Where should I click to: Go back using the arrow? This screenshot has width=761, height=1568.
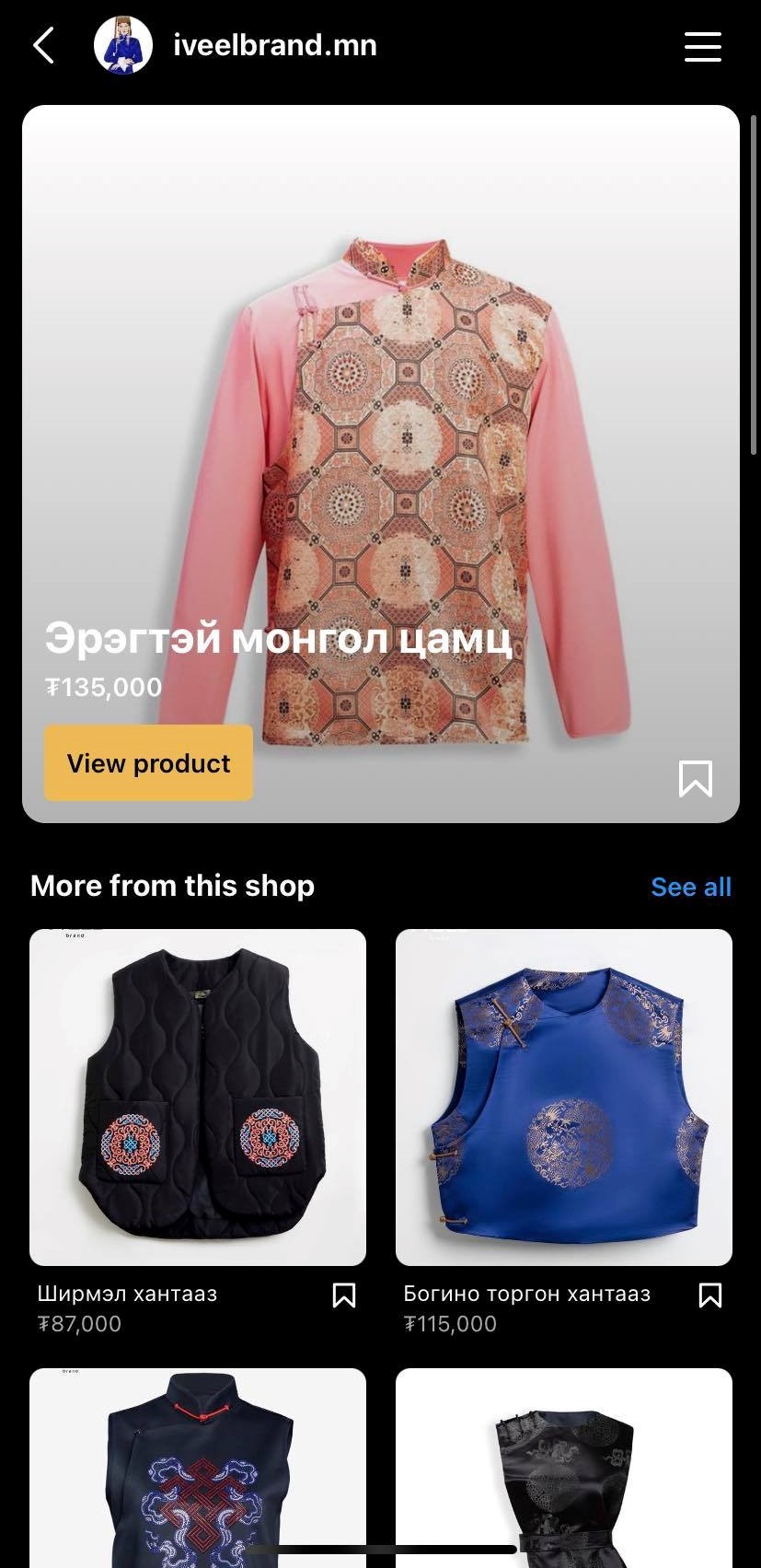point(43,45)
